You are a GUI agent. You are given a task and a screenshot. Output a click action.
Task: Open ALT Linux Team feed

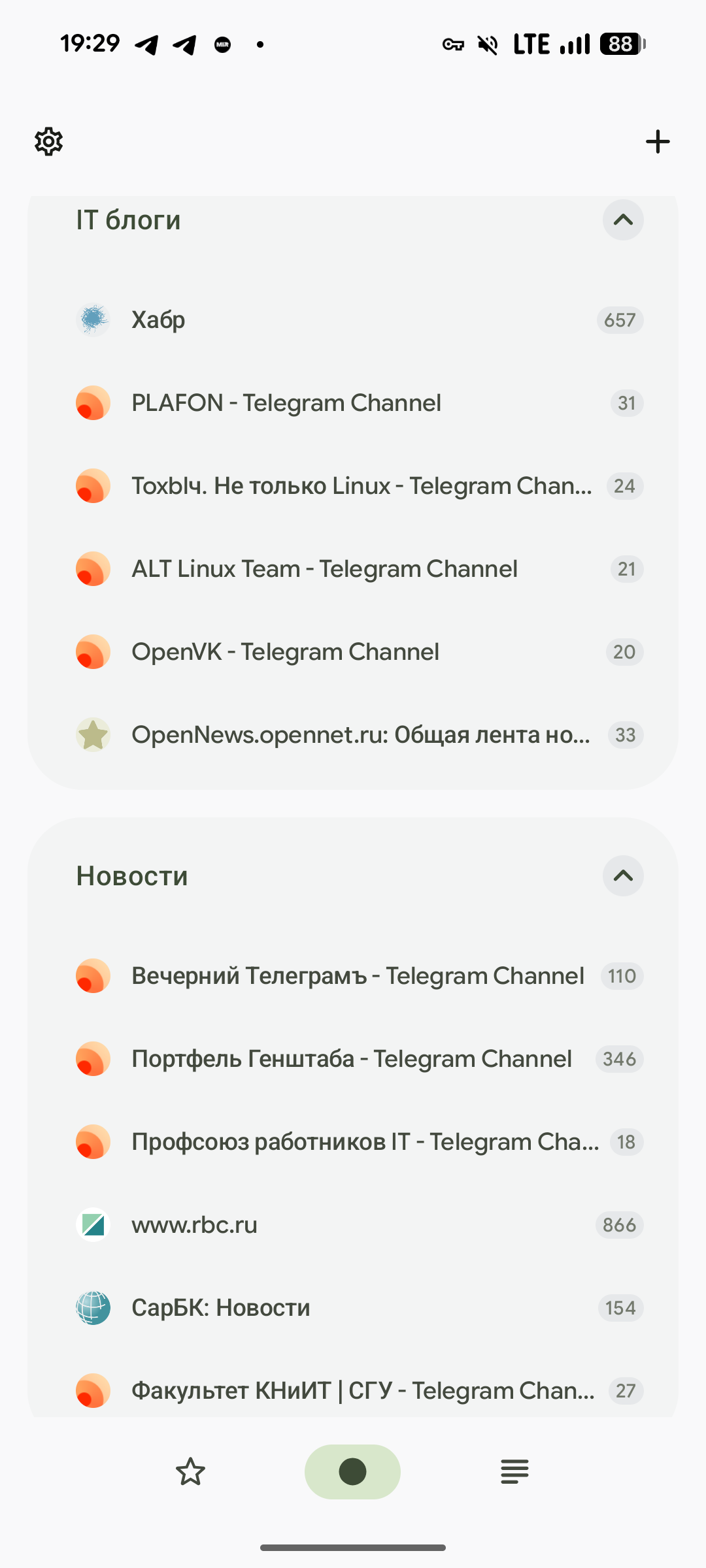point(353,569)
